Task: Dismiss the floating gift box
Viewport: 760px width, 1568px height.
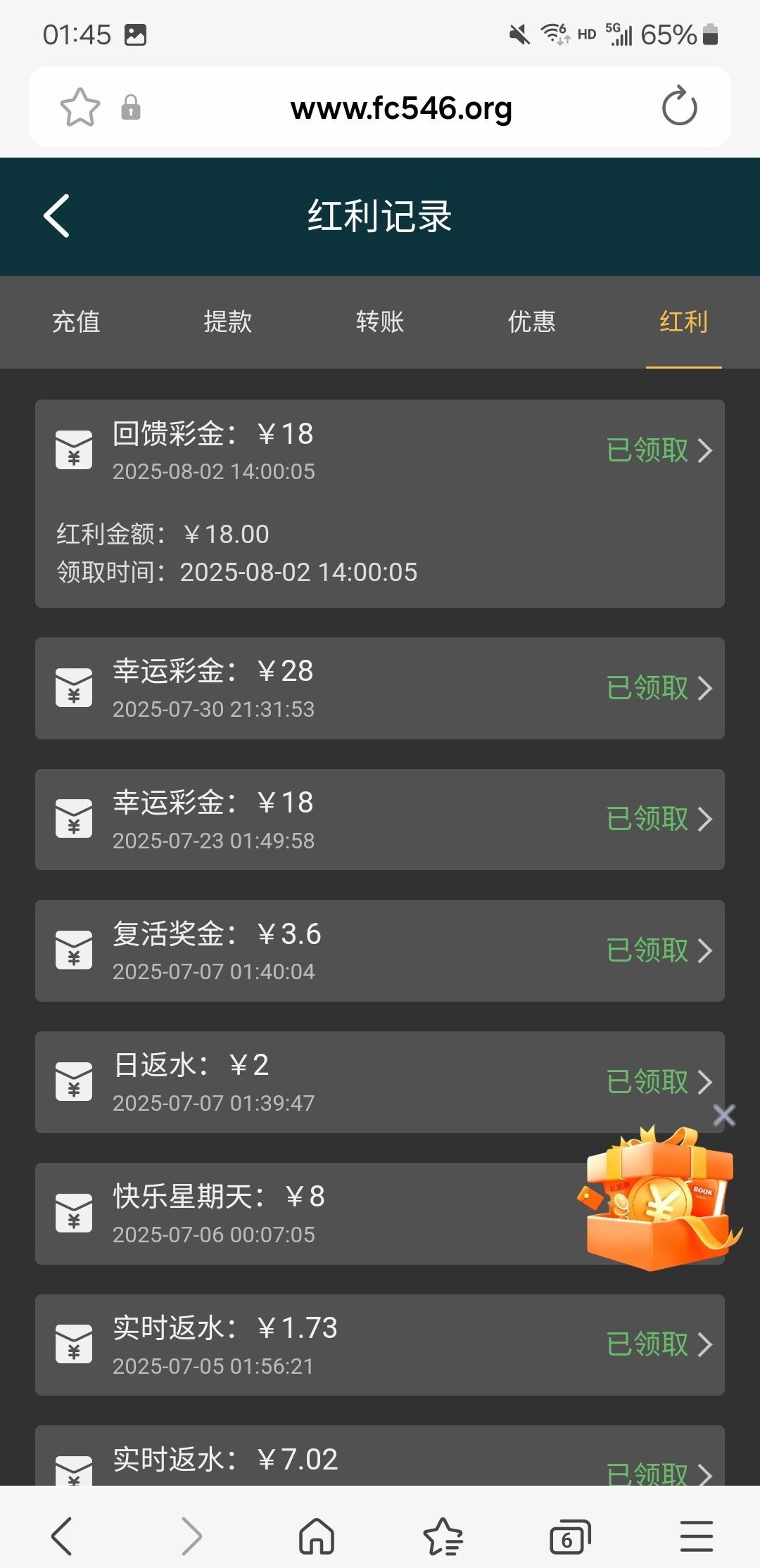Action: tap(724, 1115)
